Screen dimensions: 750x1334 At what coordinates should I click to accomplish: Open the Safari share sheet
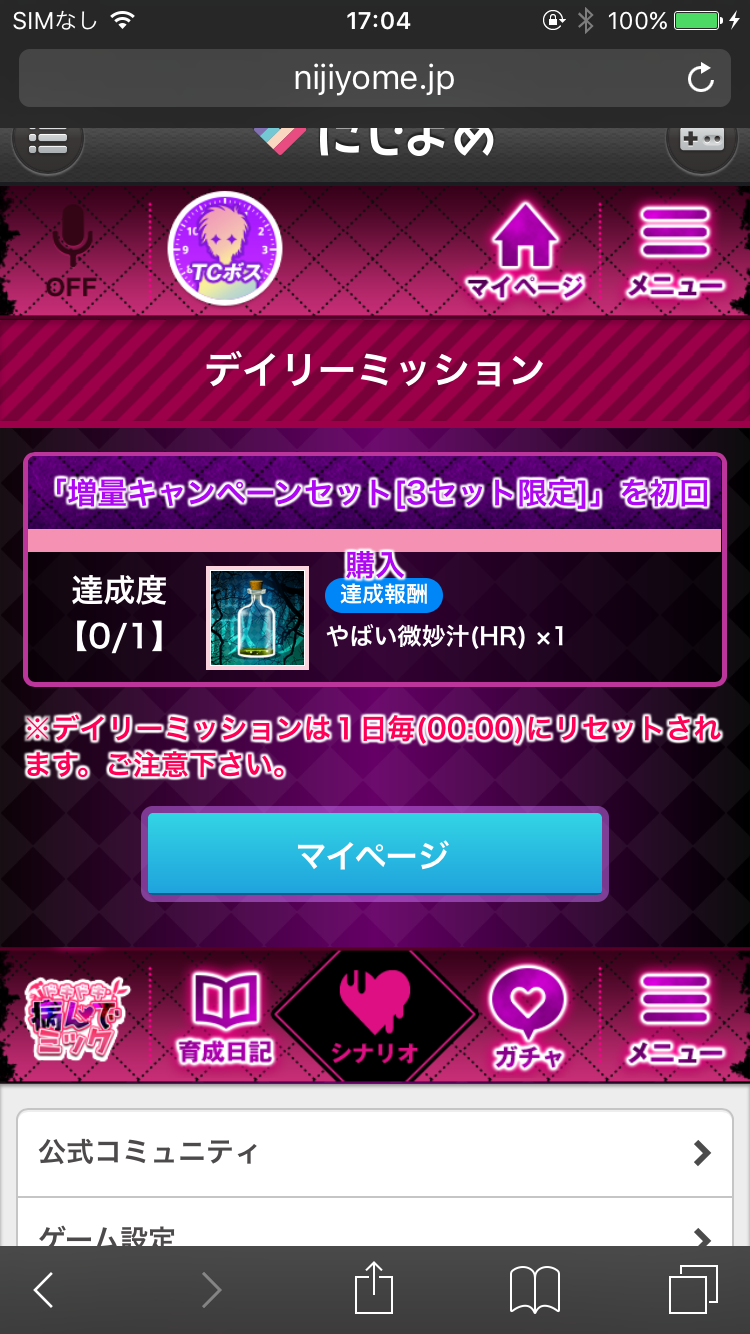pos(375,1288)
